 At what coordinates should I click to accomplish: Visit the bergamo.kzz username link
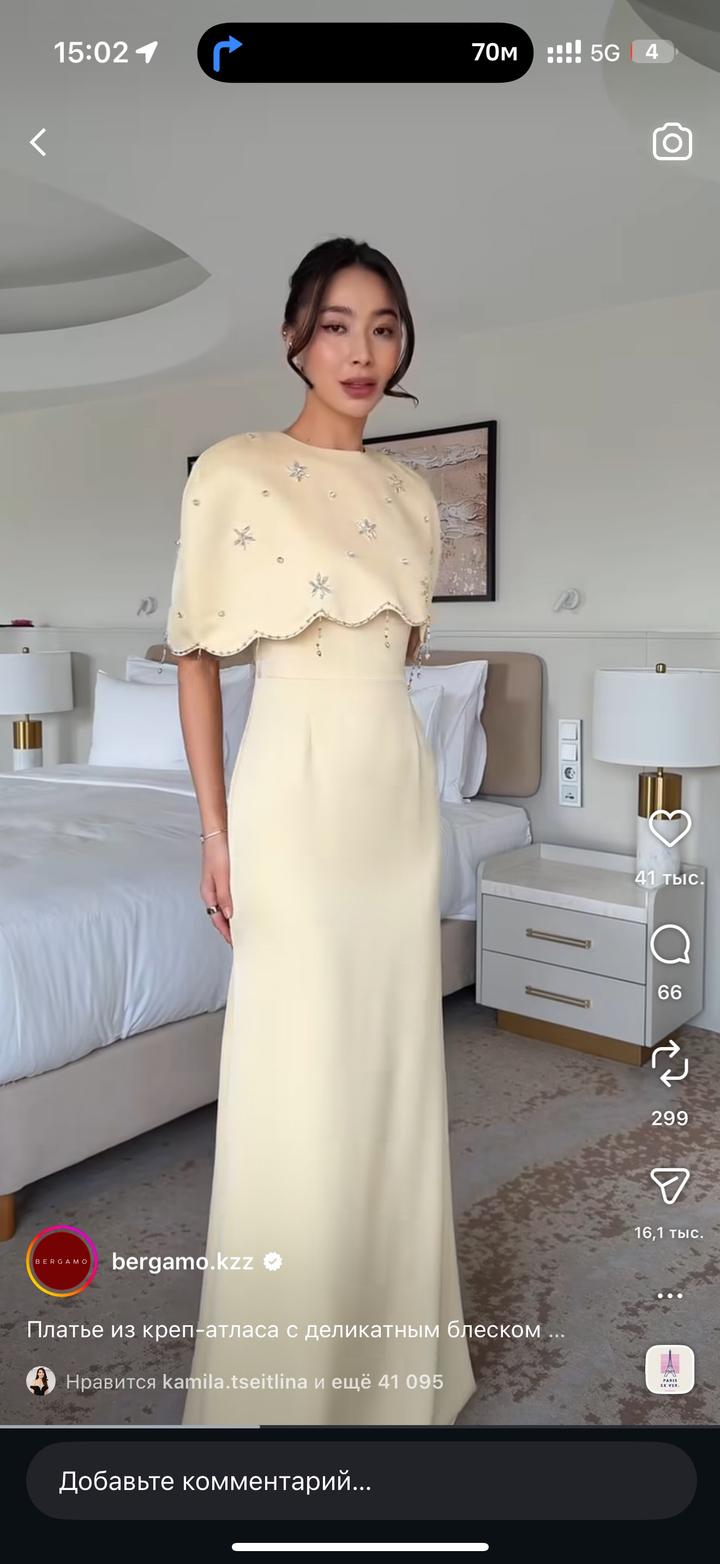[x=182, y=1262]
